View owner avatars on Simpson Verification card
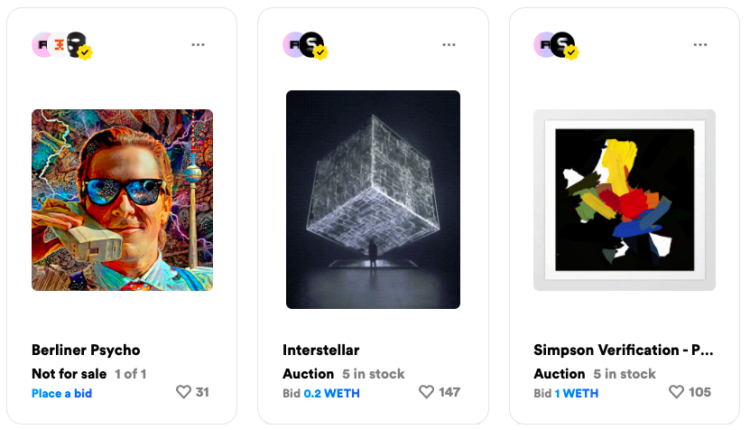The height and width of the screenshot is (430, 750). 556,45
